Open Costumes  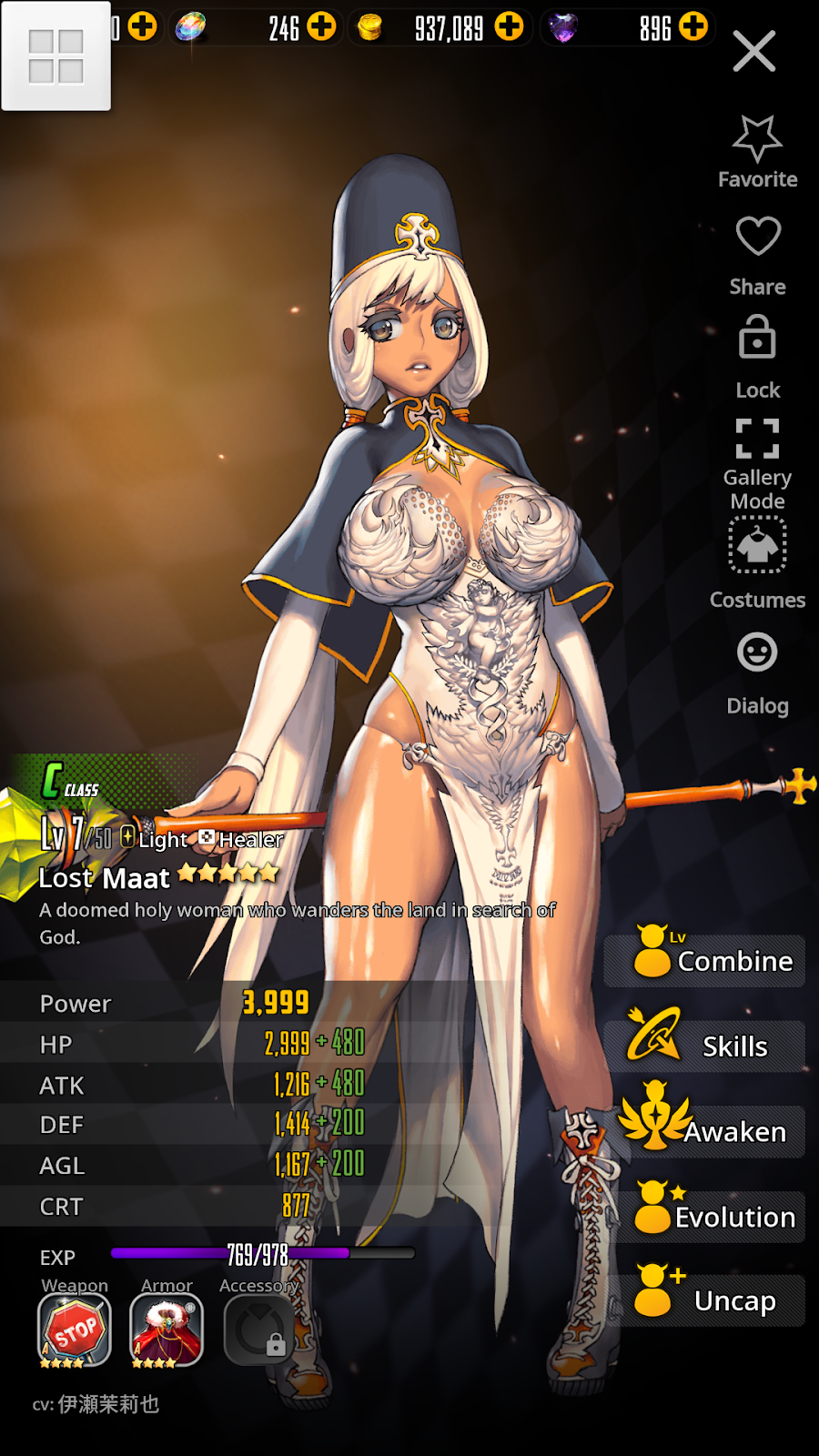(757, 563)
